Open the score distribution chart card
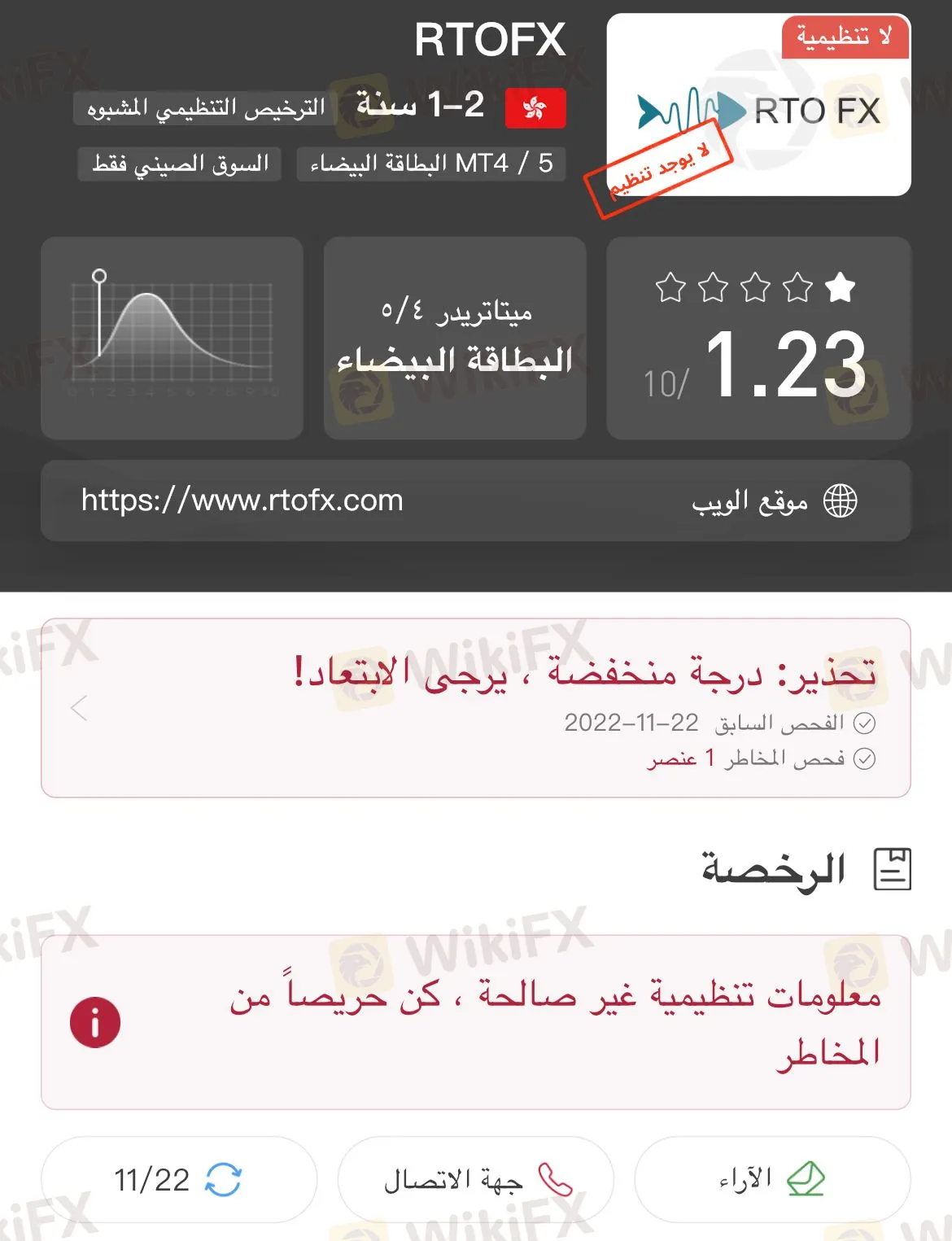The image size is (952, 1241). (x=172, y=339)
